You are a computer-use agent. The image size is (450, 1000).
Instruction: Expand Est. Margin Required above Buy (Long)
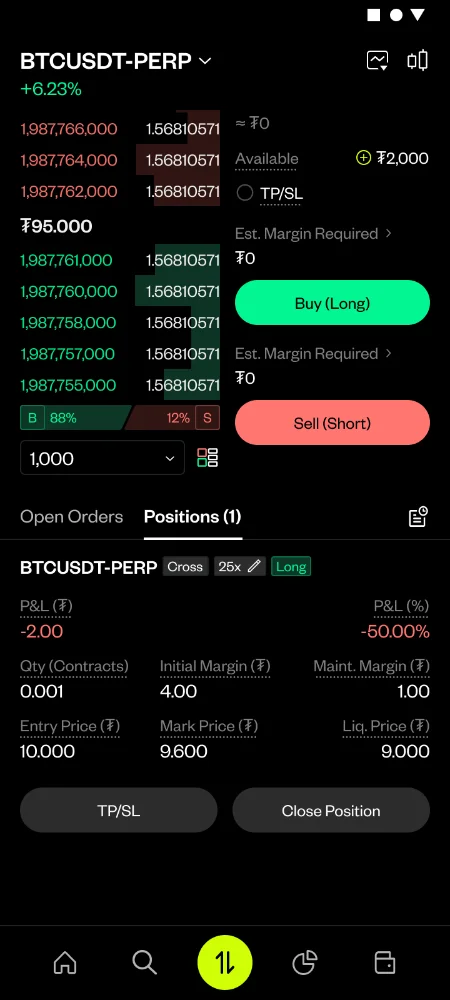(313, 234)
